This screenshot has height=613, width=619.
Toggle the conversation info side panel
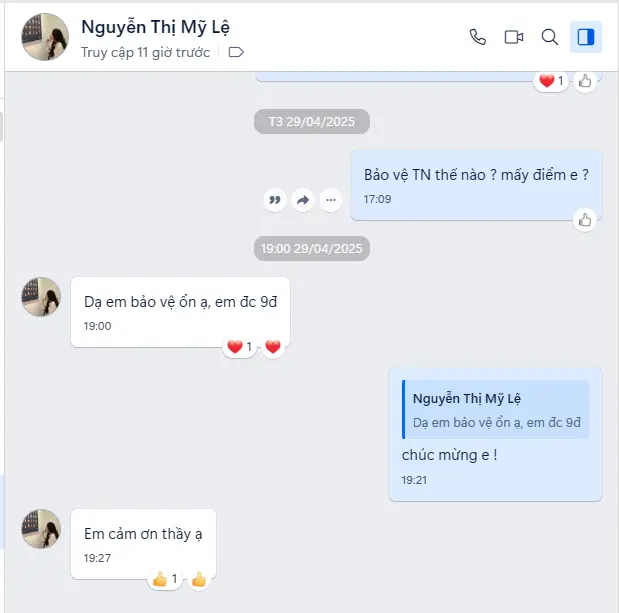coord(586,37)
